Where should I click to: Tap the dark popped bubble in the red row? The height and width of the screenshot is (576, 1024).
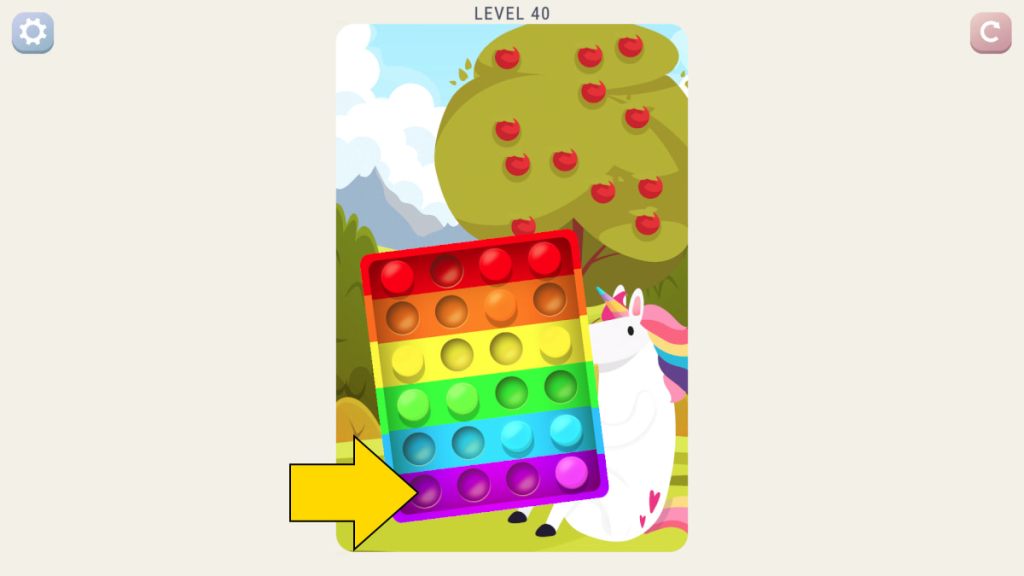[x=446, y=269]
